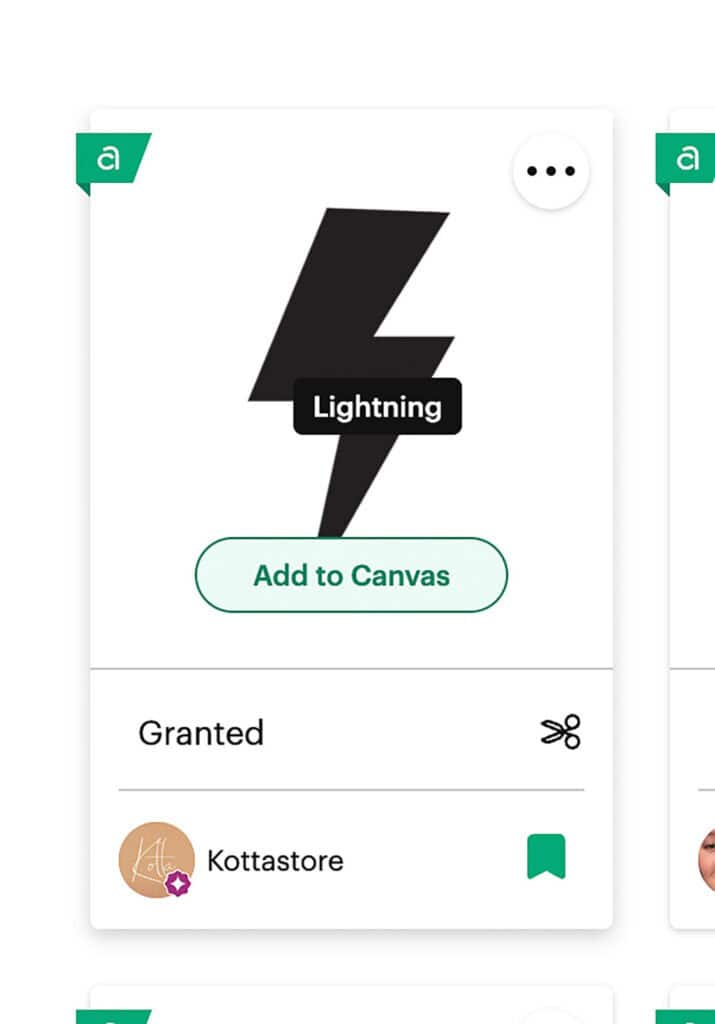Open the three-dot menu on Lightning card

[x=551, y=171]
